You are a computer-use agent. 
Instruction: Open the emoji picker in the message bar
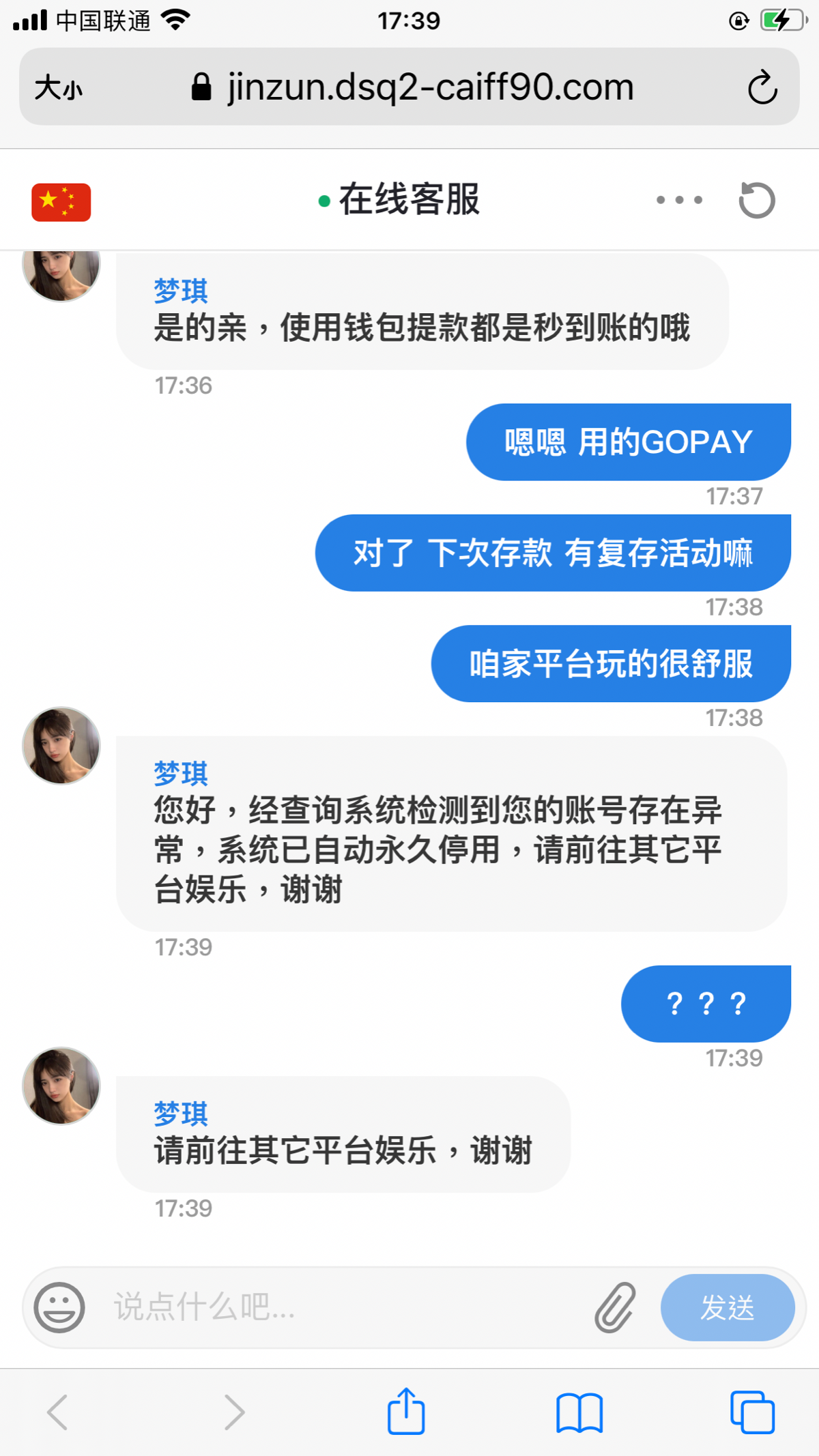[x=60, y=1305]
